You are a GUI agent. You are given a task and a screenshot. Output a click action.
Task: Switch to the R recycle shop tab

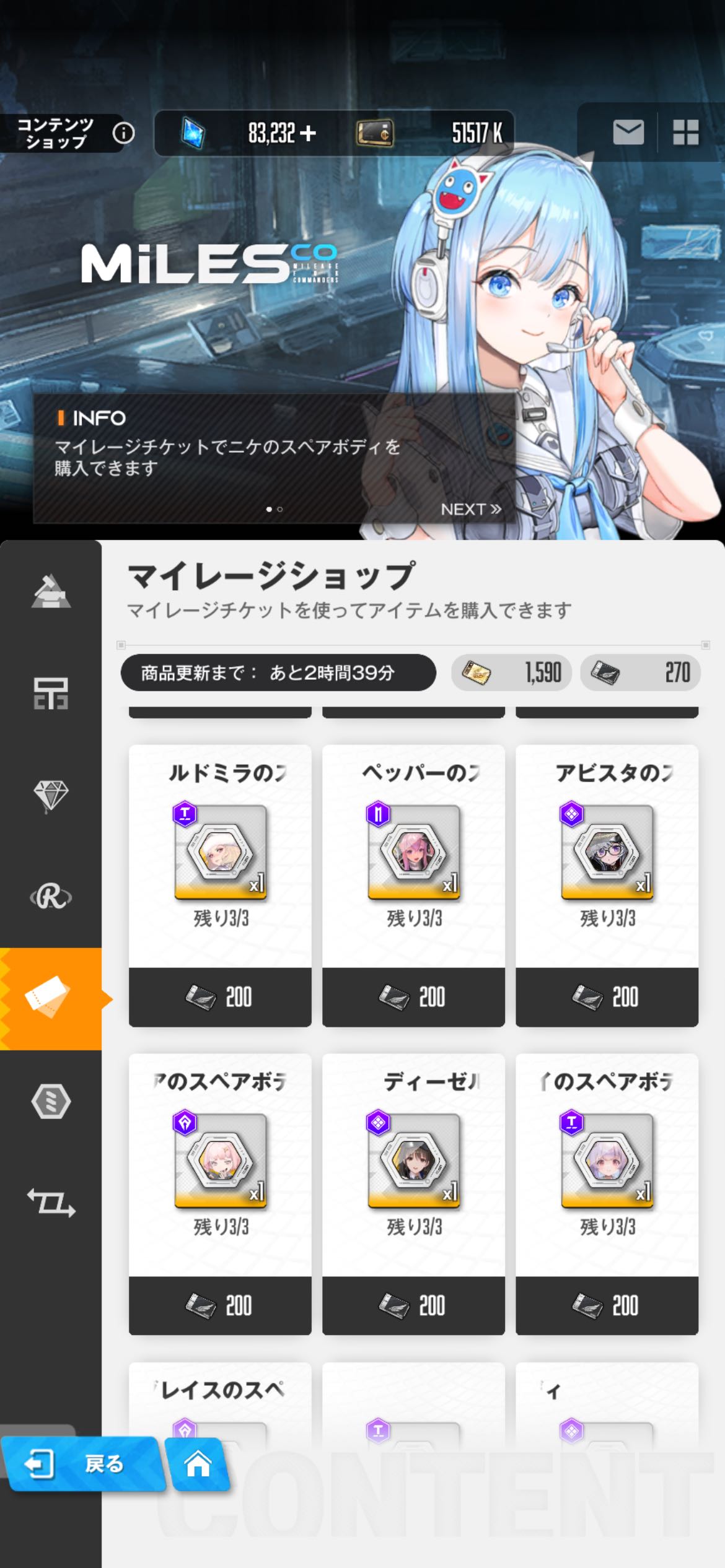click(51, 897)
